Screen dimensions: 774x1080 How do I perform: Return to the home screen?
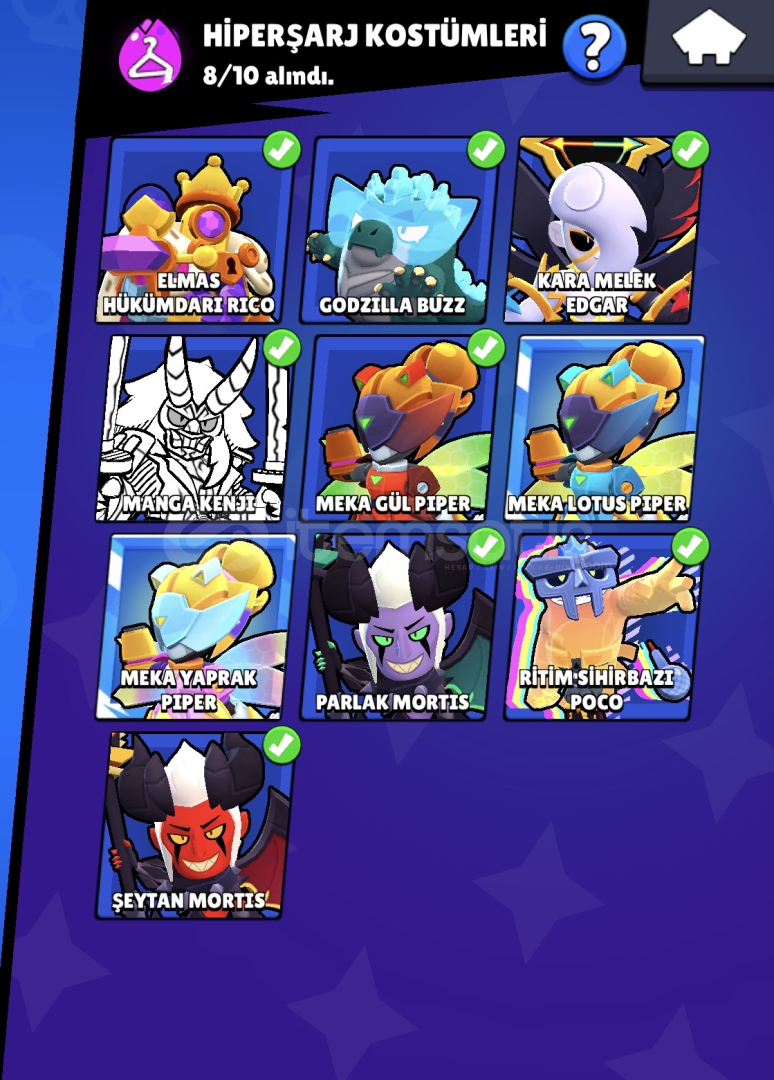(x=708, y=42)
